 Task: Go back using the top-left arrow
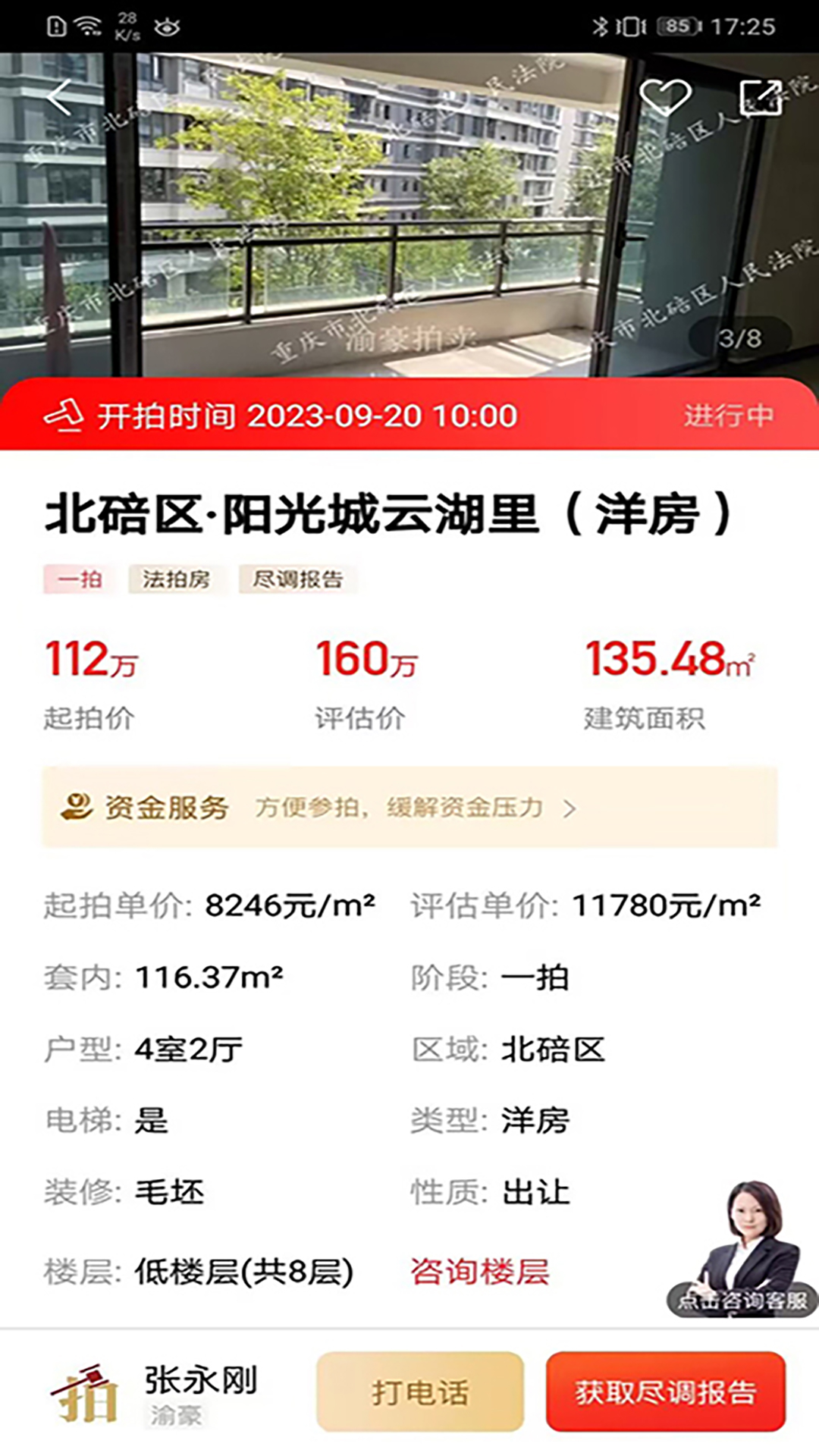coord(59,98)
